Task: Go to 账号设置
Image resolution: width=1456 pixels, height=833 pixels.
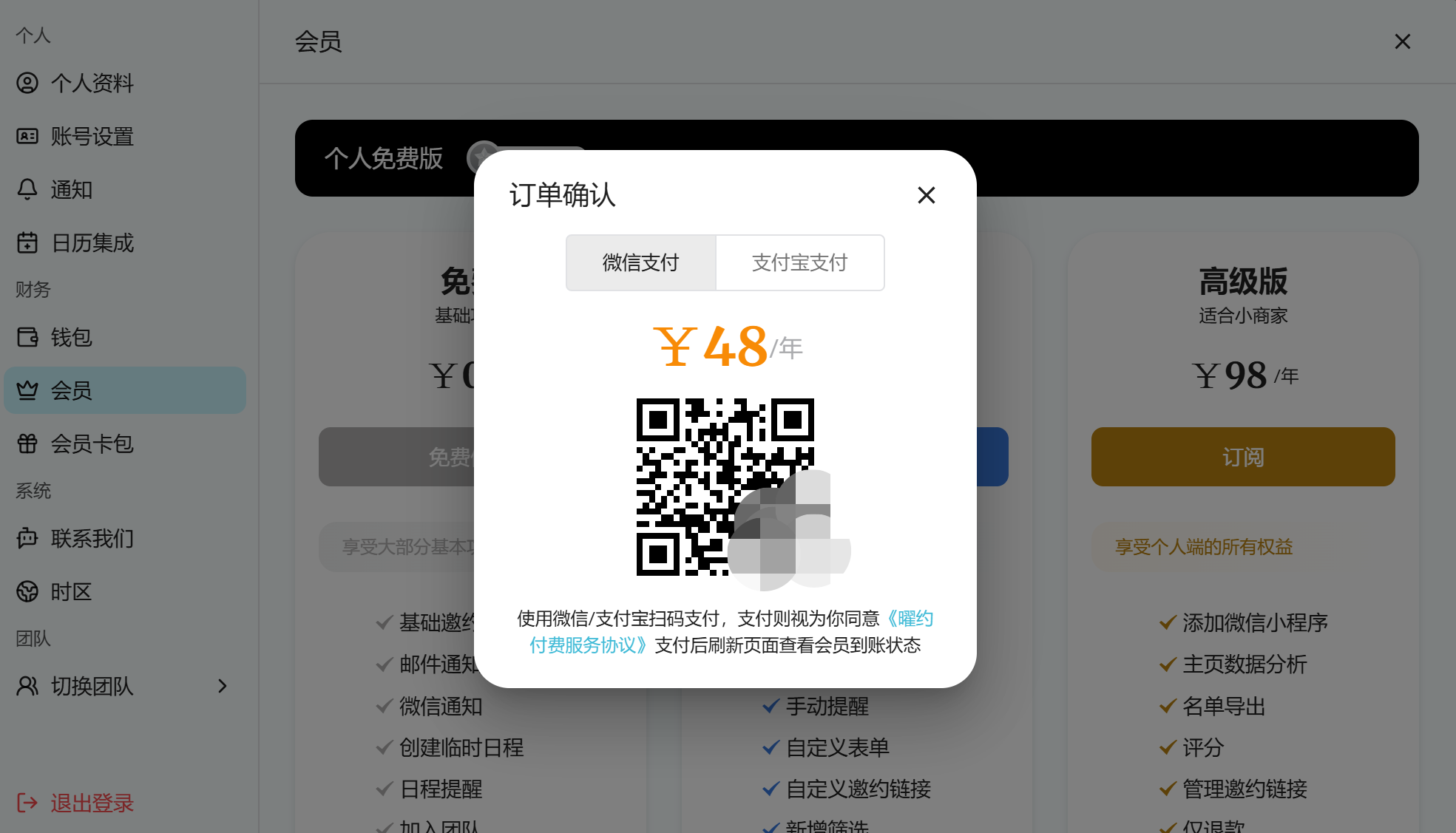Action: pos(92,136)
